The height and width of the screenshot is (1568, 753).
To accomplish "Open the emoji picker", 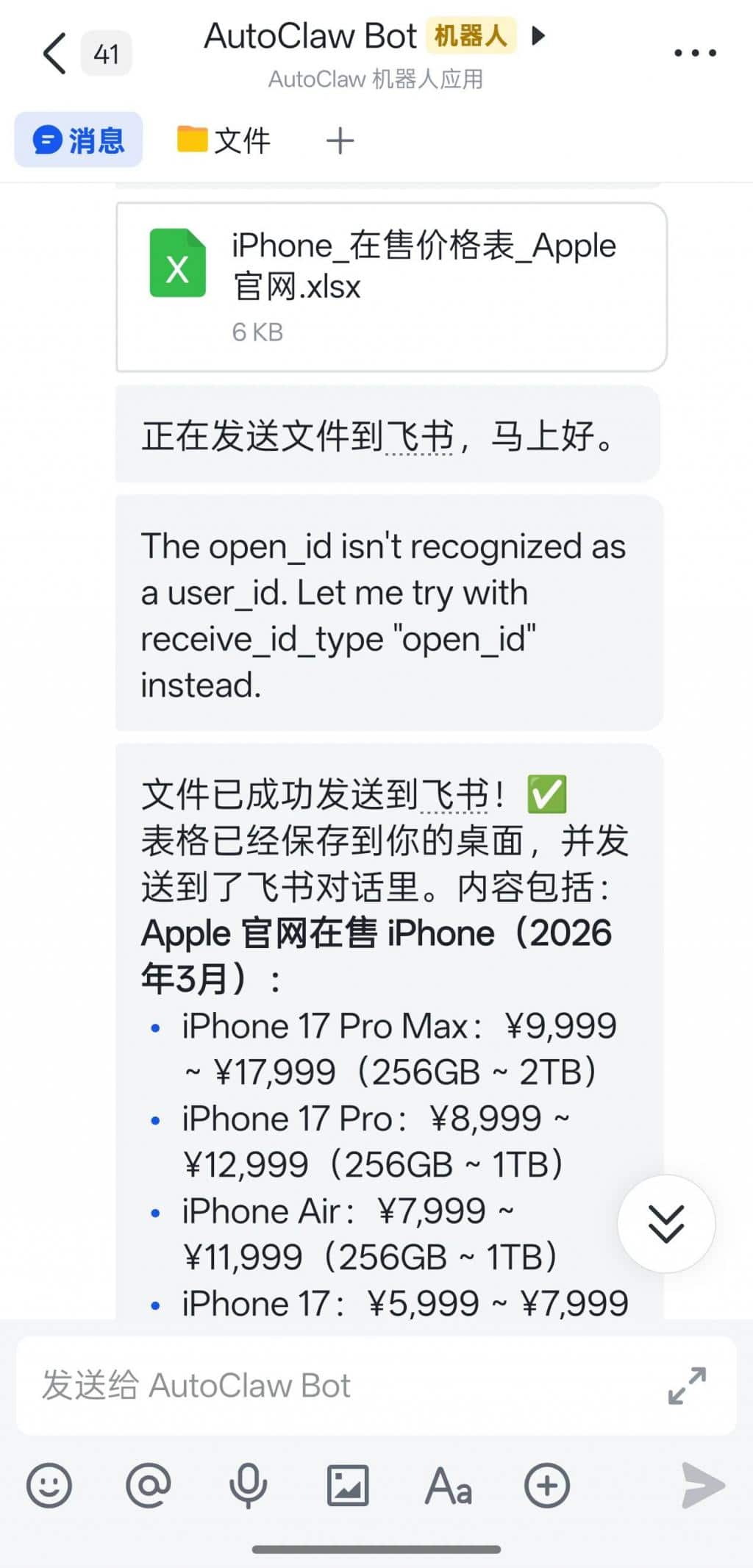I will click(49, 1486).
